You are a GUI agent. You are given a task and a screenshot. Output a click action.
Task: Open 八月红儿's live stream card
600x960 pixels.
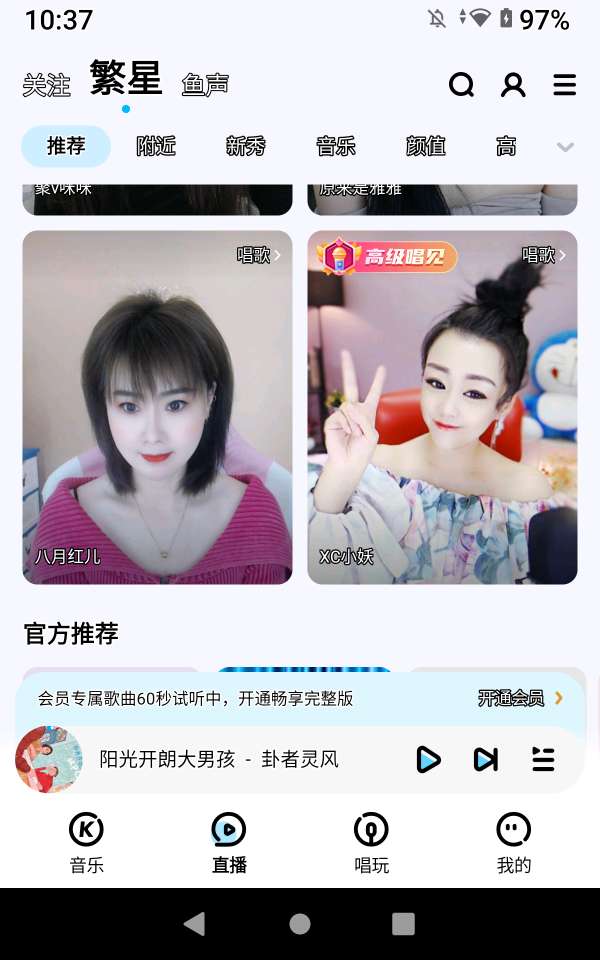[x=157, y=407]
